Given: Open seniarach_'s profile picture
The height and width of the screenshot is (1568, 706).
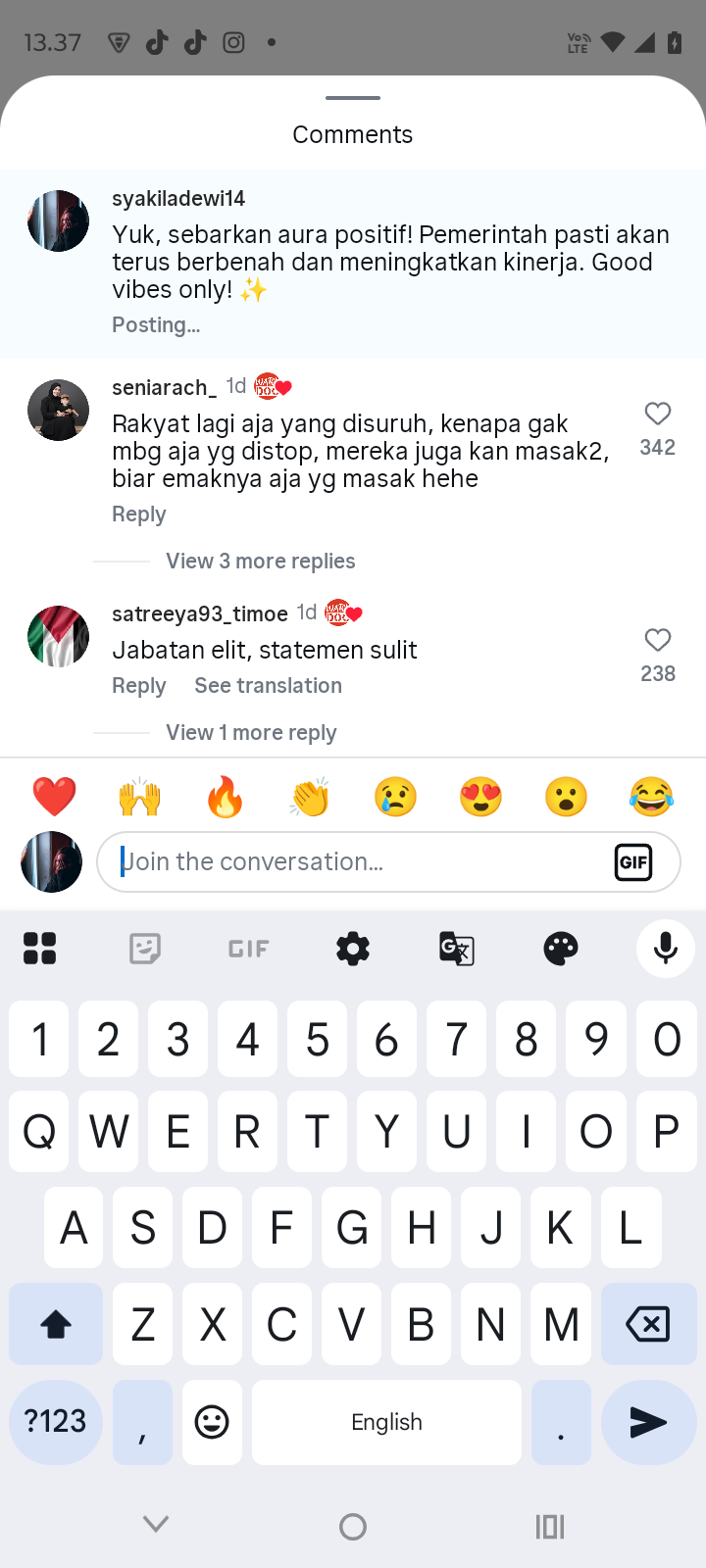Looking at the screenshot, I should pos(58,411).
